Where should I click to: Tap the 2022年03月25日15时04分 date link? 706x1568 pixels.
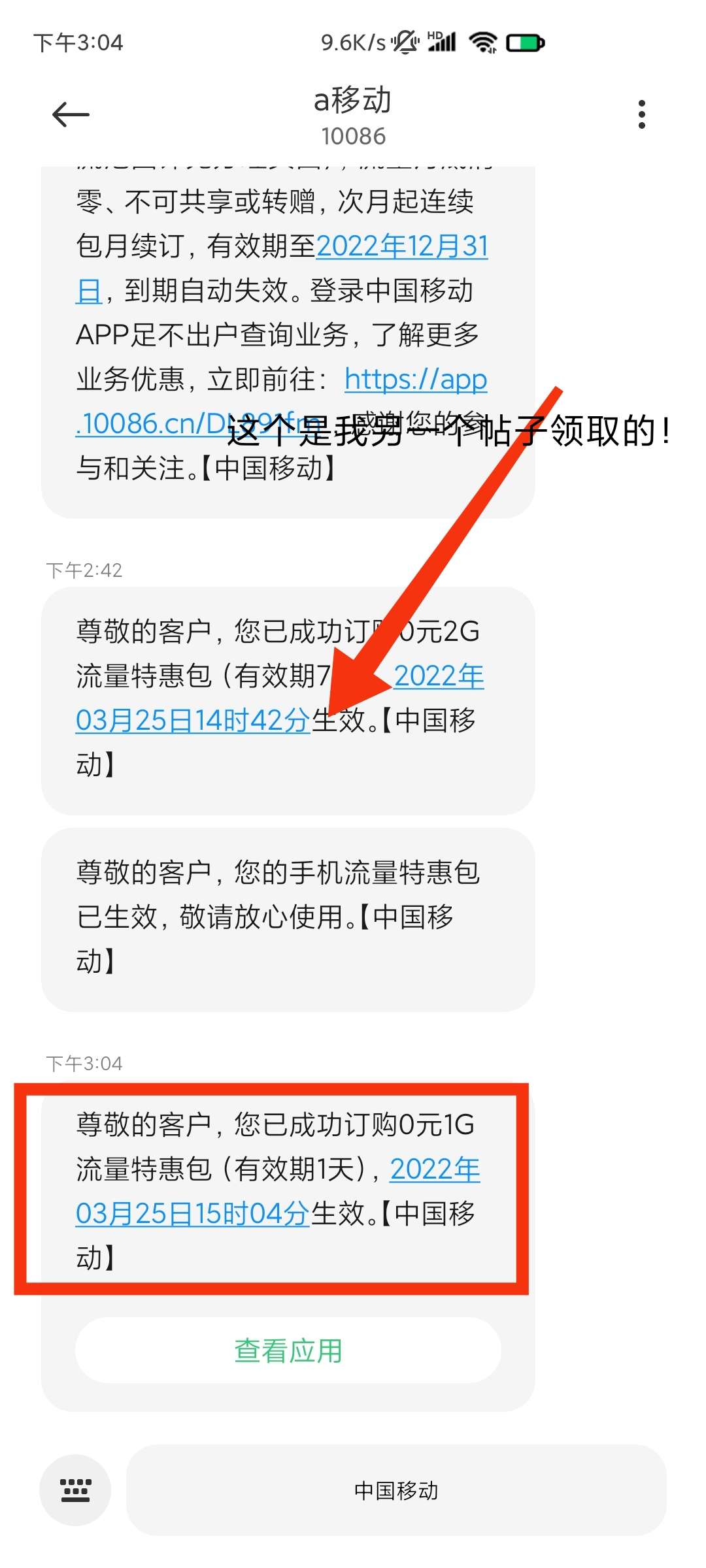(192, 1213)
